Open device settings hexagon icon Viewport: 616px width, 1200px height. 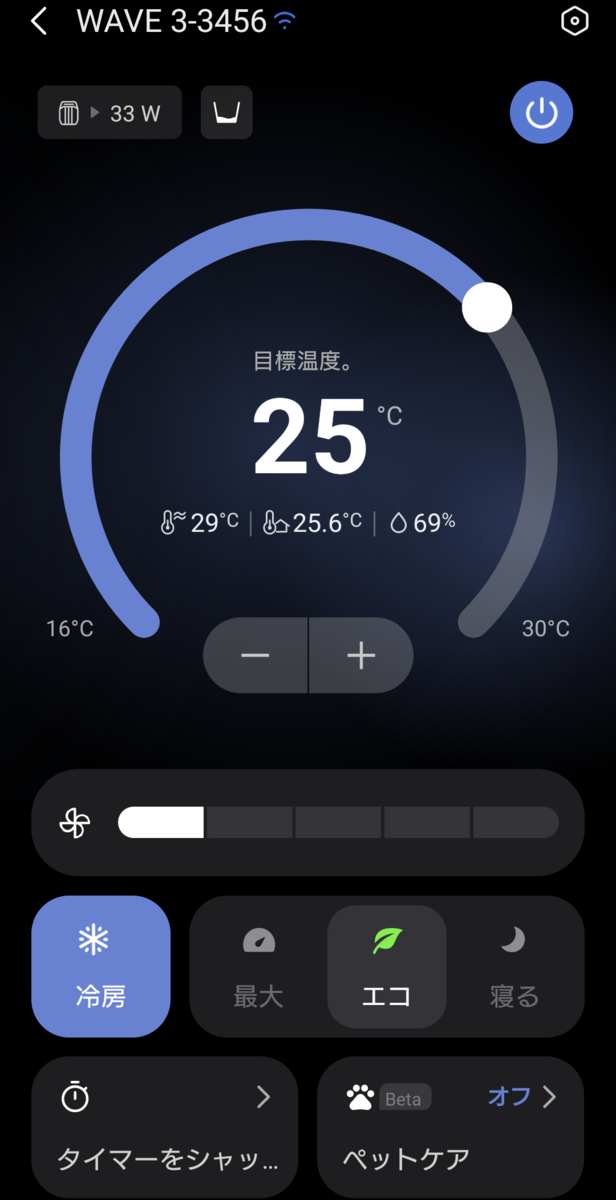point(574,22)
